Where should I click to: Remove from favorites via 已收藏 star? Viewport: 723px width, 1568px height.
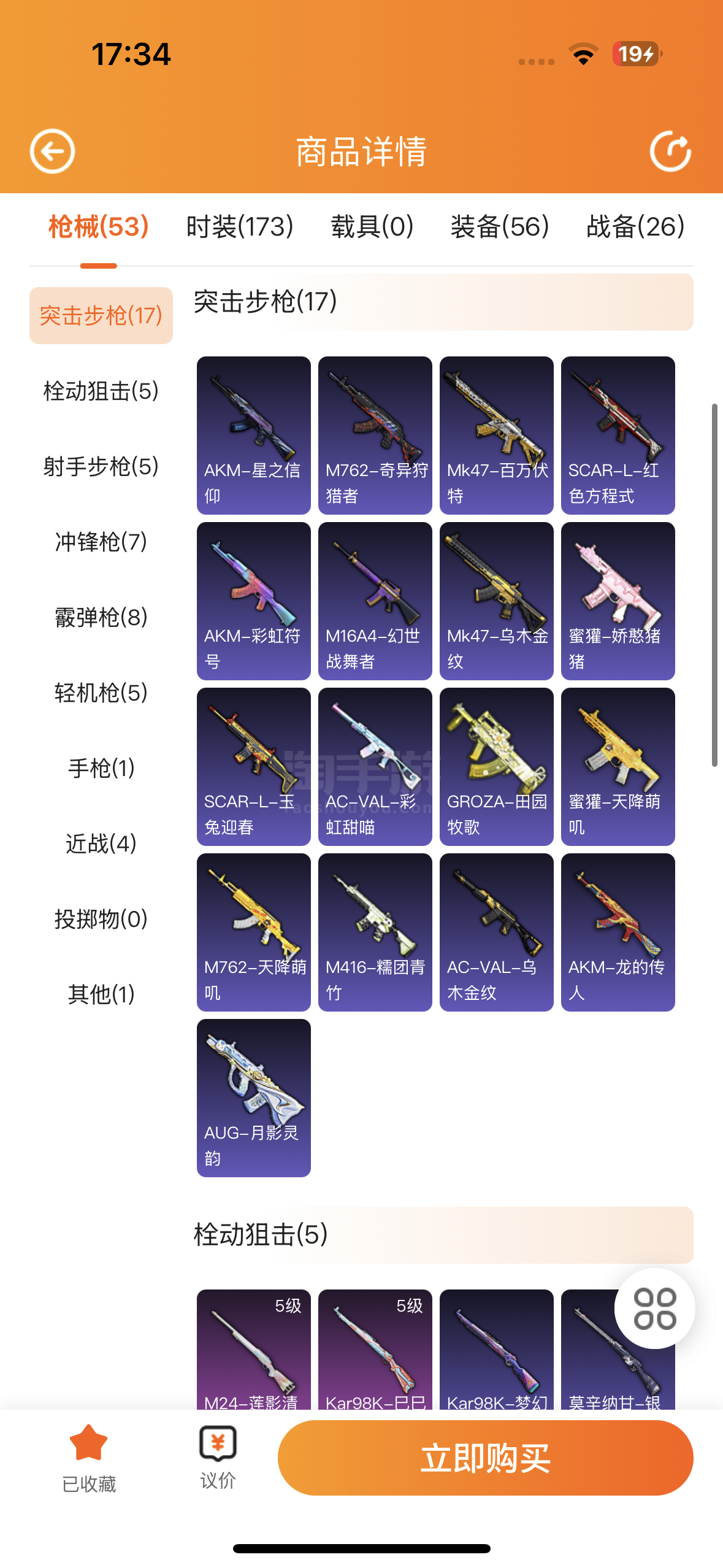coord(89,1458)
